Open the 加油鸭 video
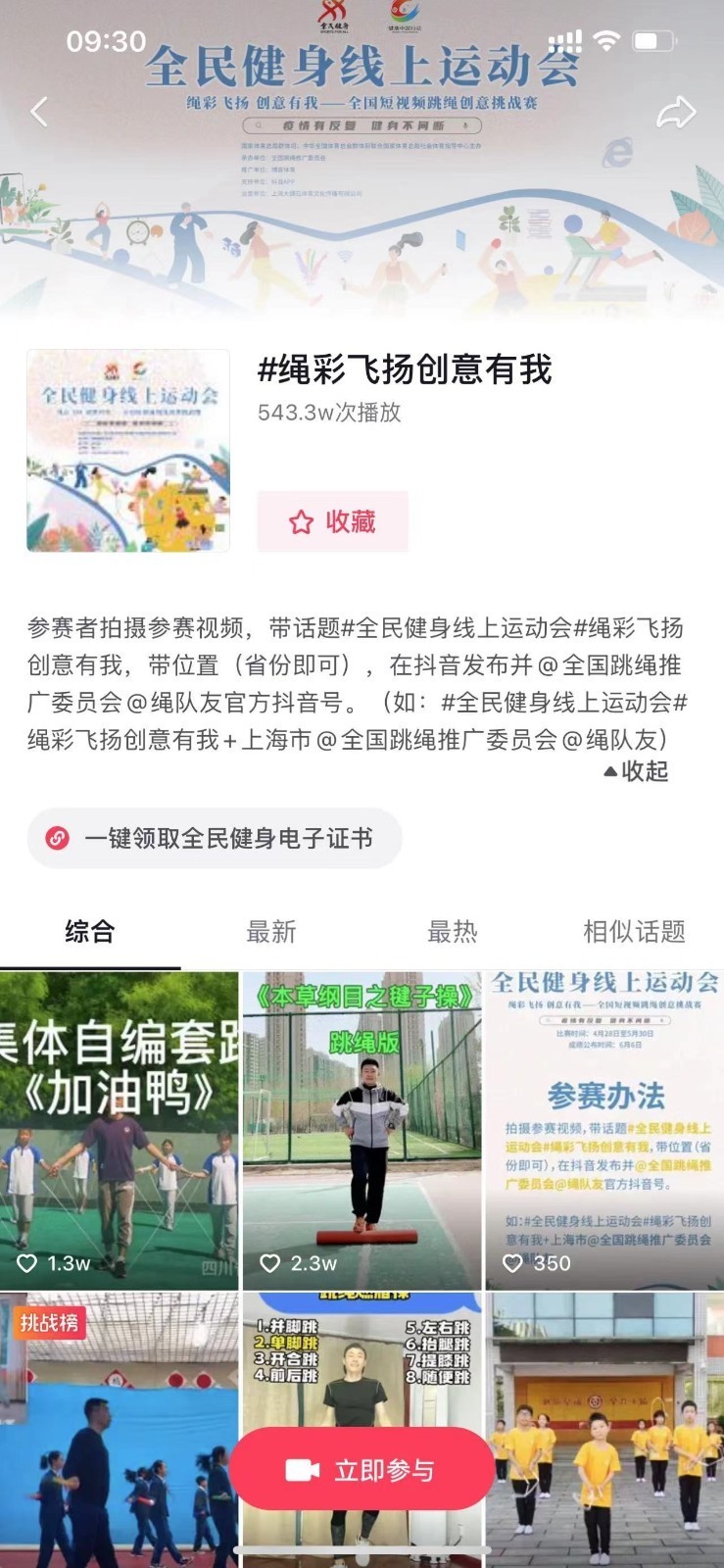 pyautogui.click(x=120, y=1130)
